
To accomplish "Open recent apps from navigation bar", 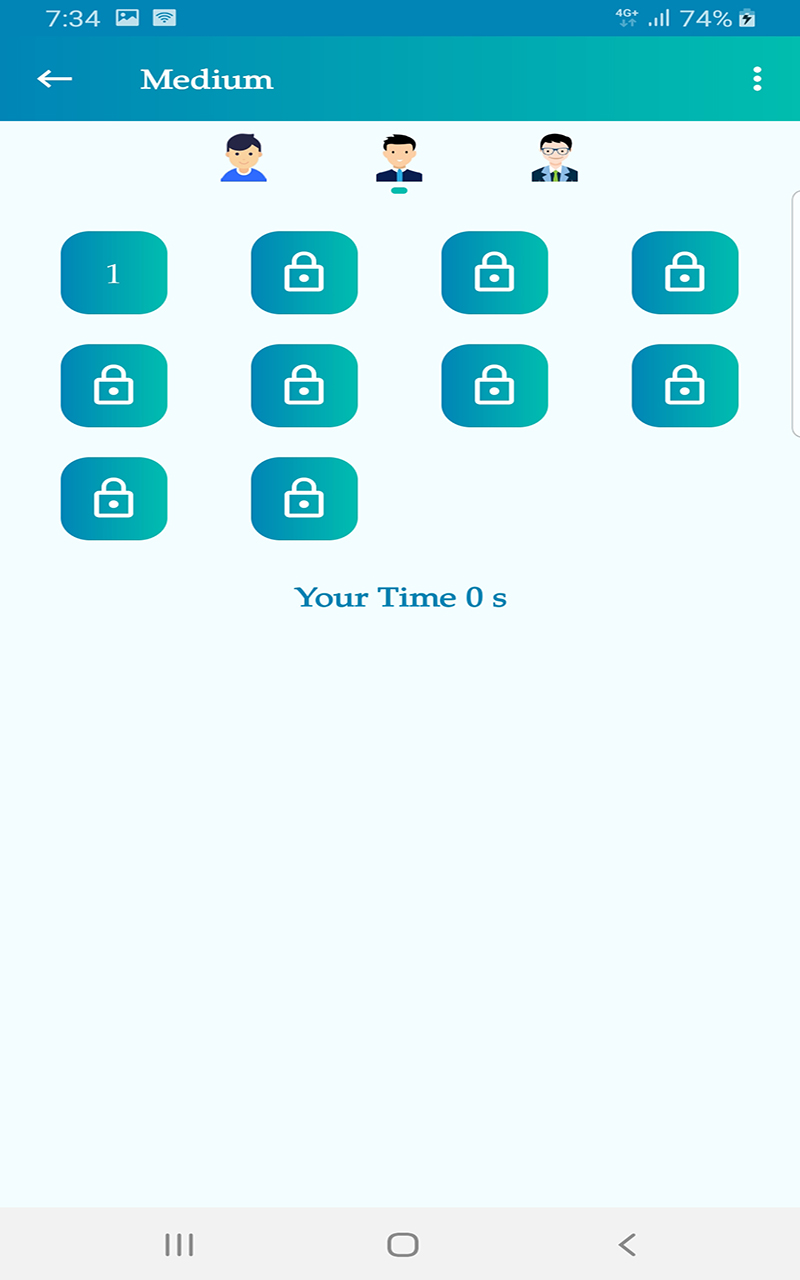I will point(179,1245).
